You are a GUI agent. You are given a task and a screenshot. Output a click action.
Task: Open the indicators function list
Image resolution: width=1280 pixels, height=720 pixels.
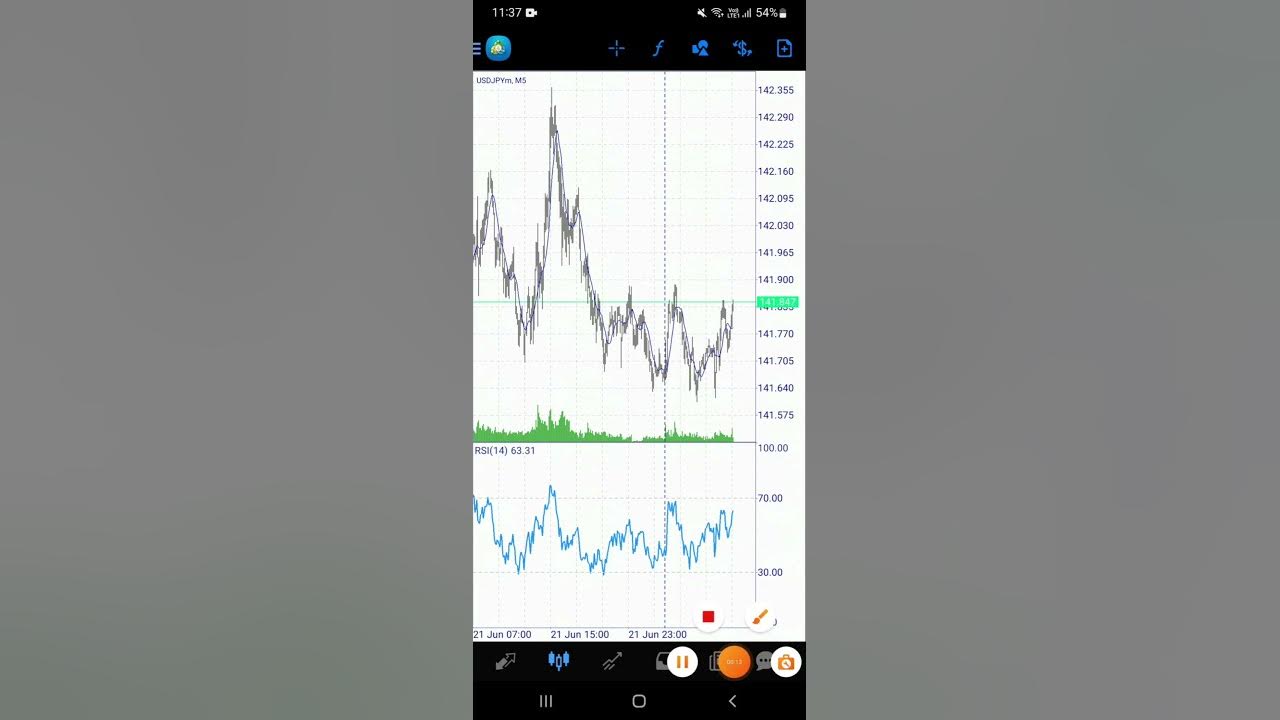658,48
